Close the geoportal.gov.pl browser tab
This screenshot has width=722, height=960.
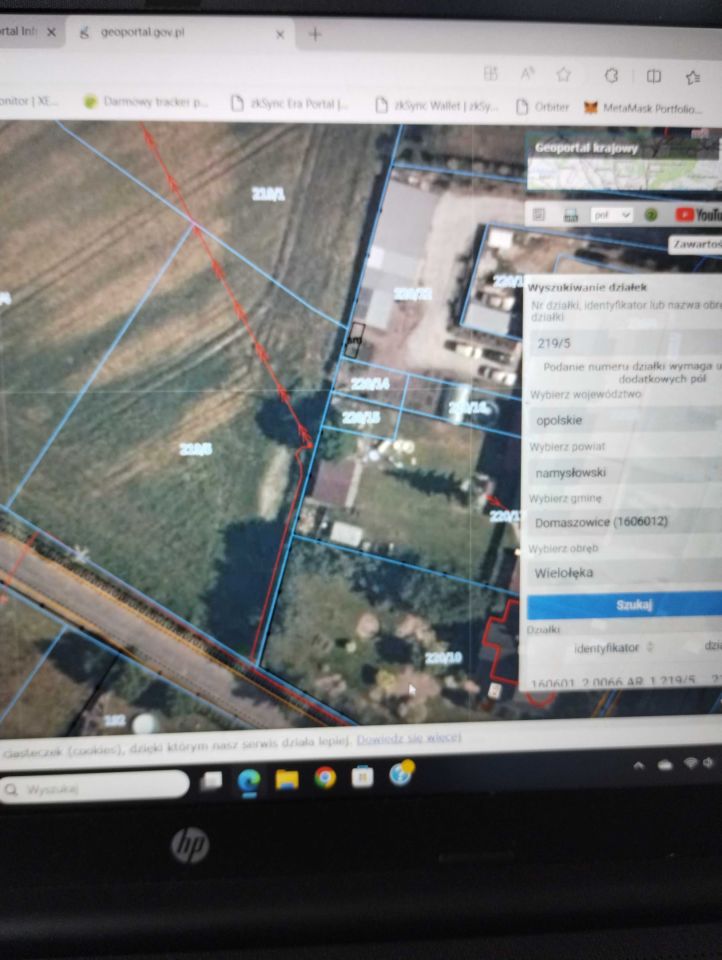coord(280,34)
